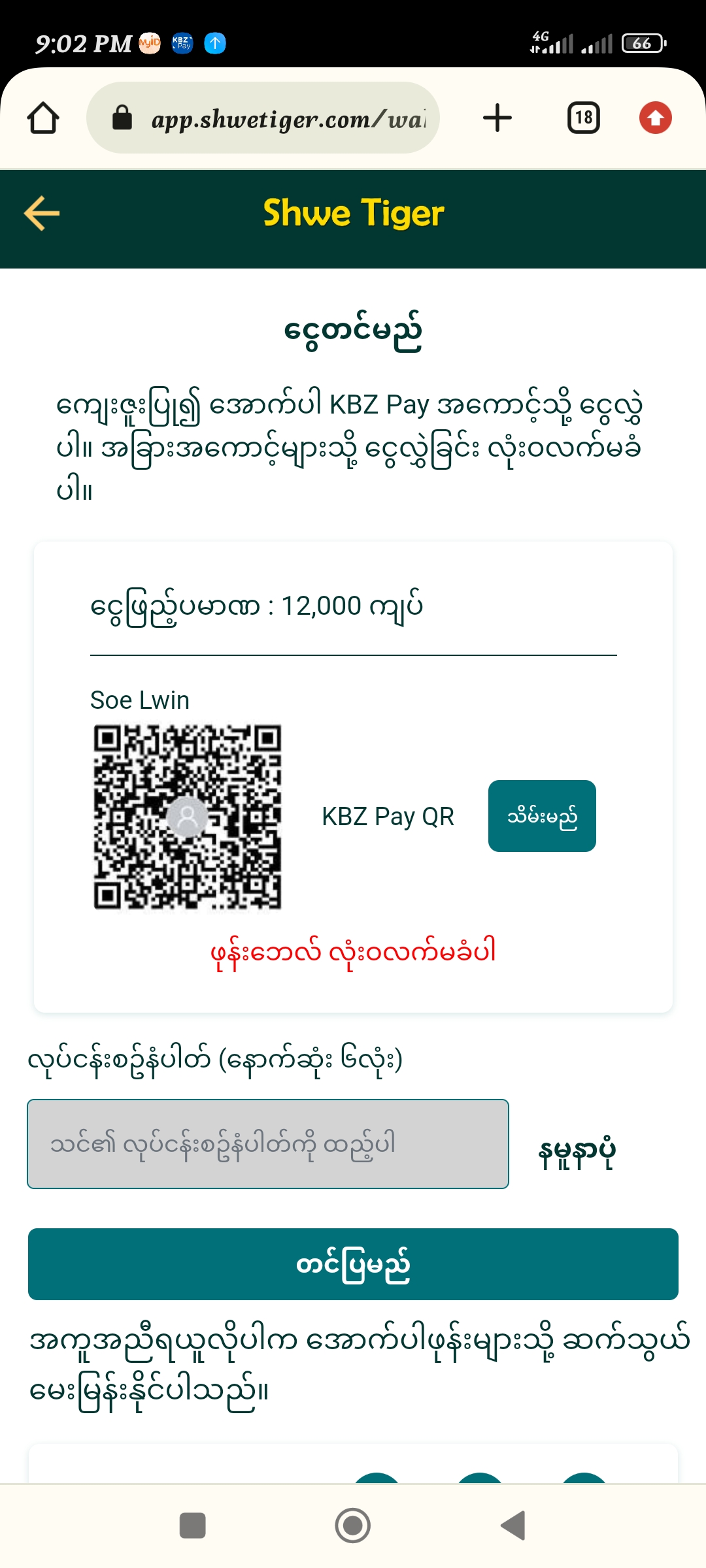This screenshot has height=1568, width=706.
Task: Open a new browser tab
Action: pos(497,118)
